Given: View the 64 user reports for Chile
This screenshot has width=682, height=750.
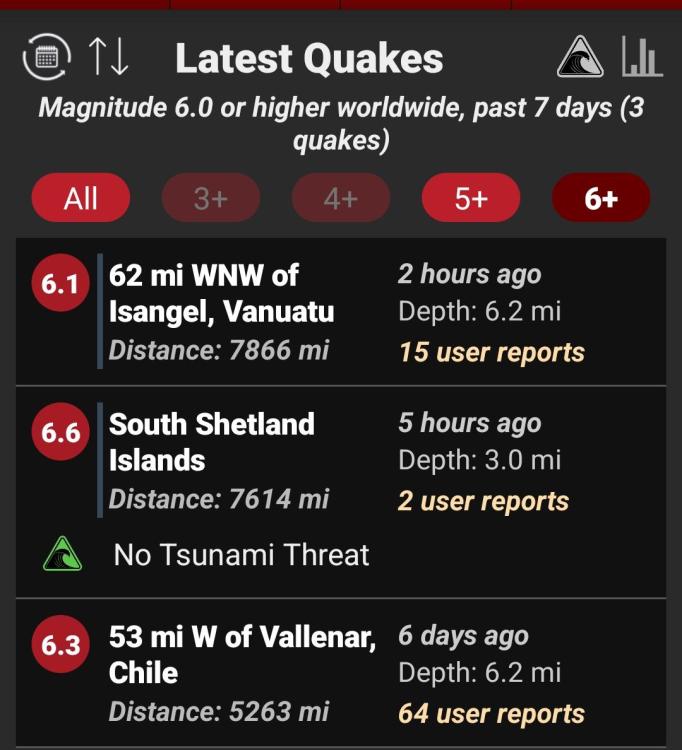Looking at the screenshot, I should 491,713.
